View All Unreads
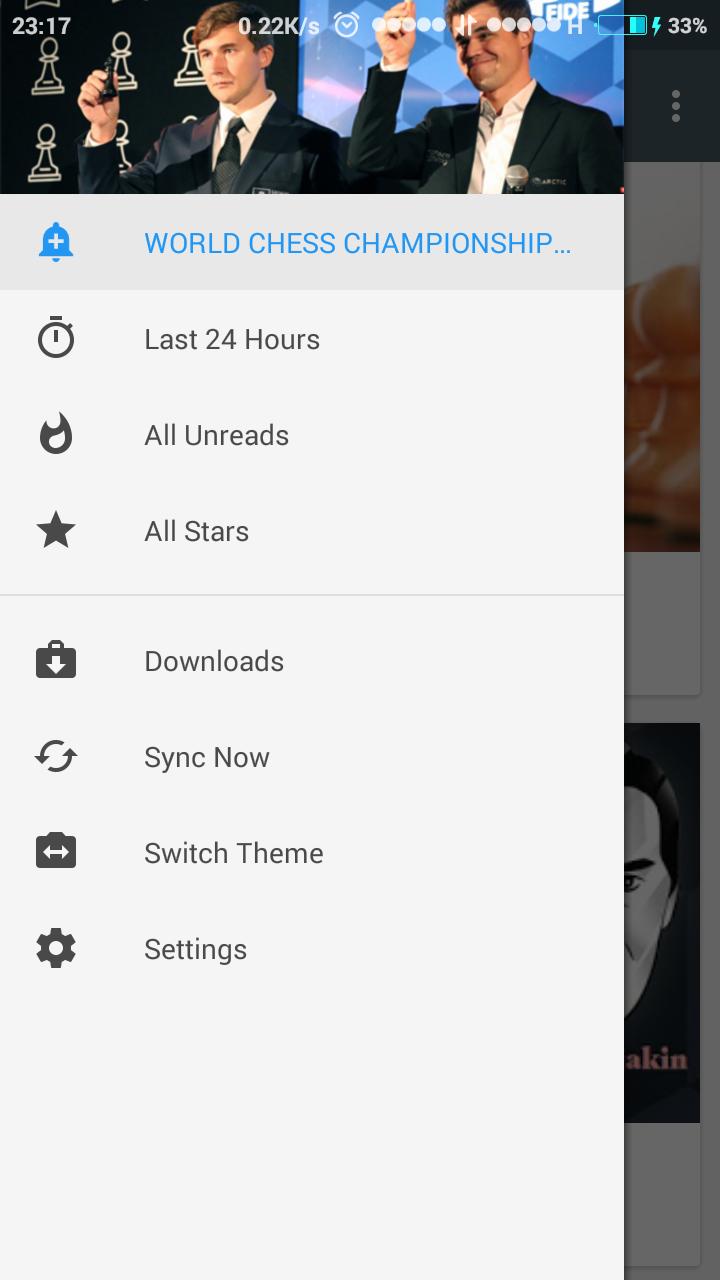 pos(216,436)
